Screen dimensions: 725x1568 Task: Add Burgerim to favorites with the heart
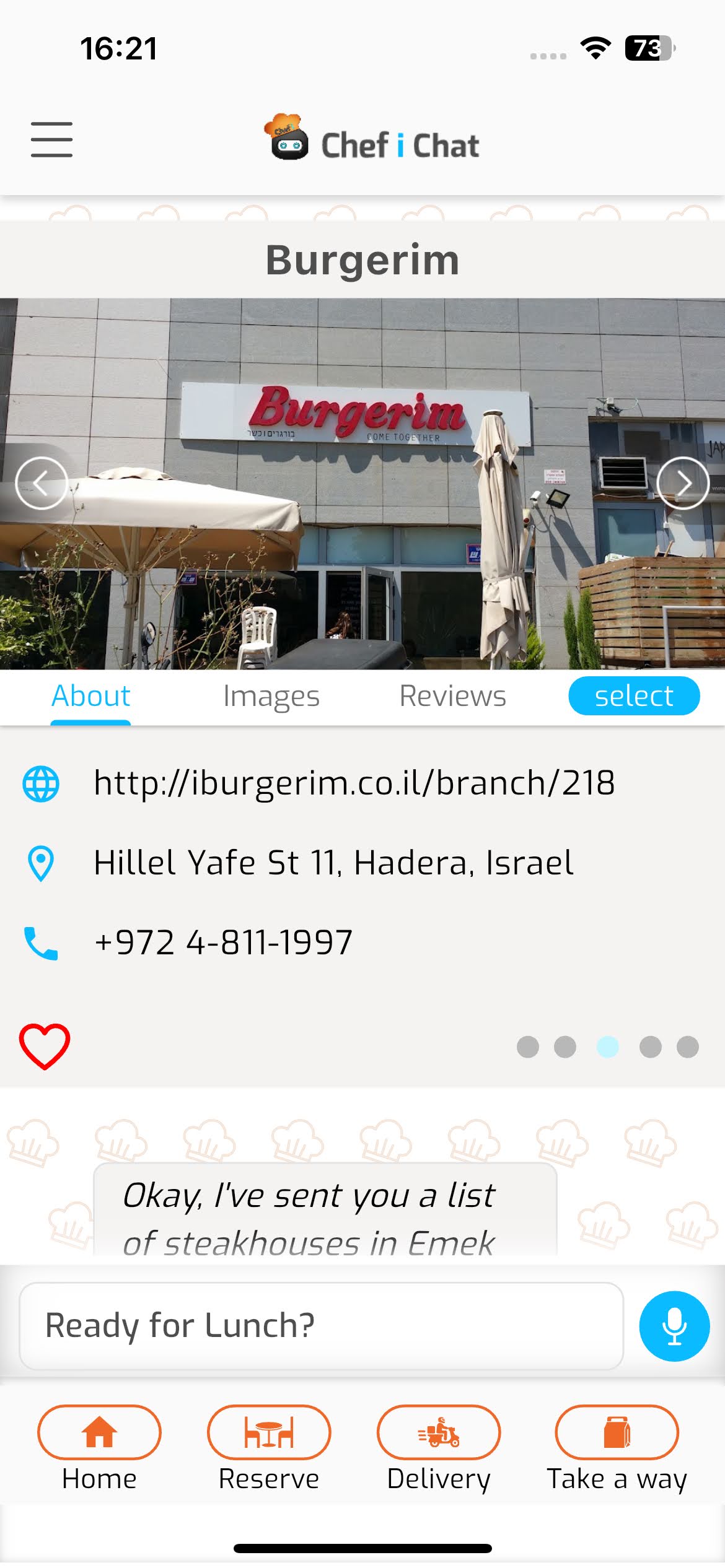pos(45,1046)
